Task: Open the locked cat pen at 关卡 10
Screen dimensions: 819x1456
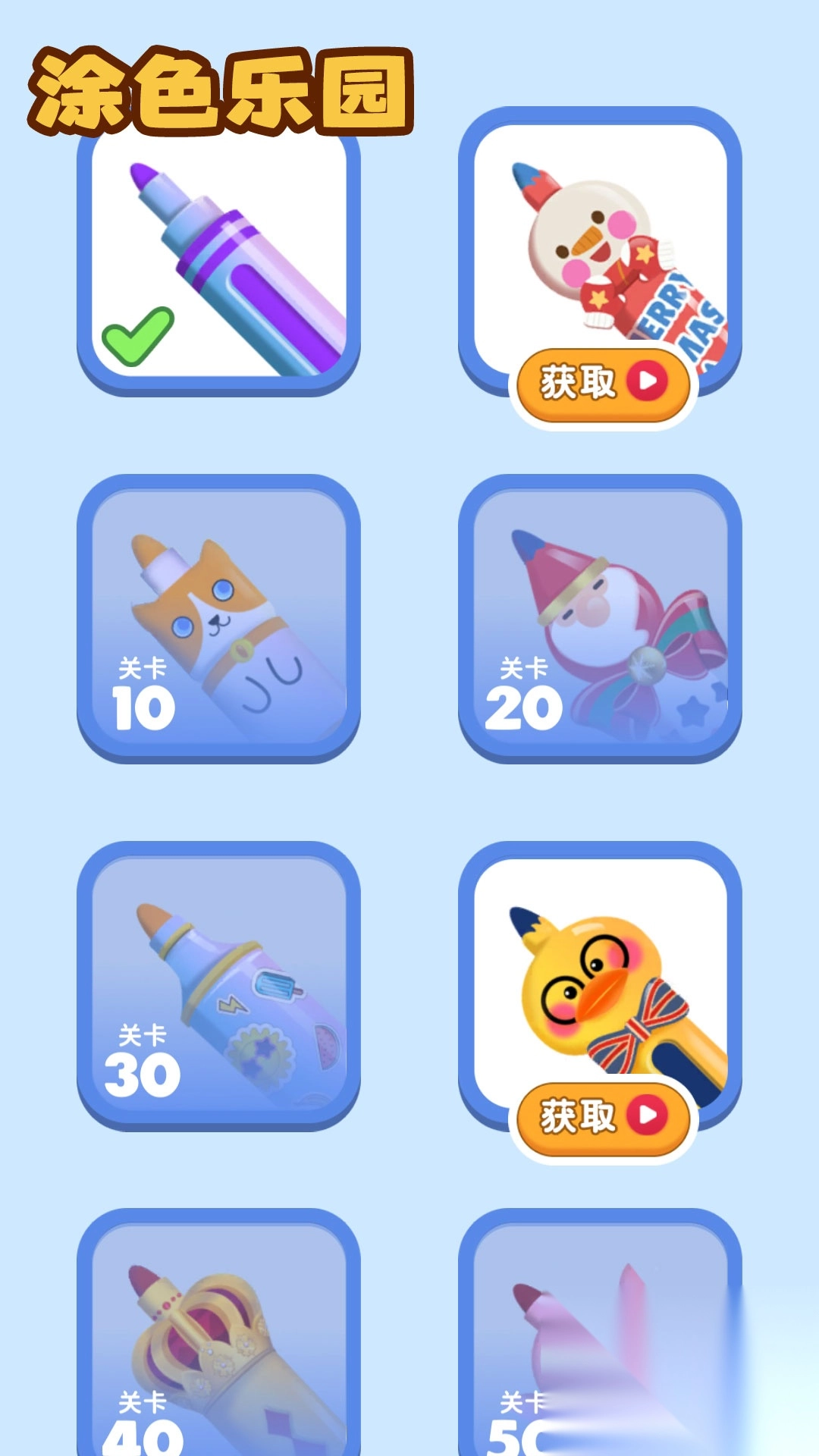Action: point(218,618)
